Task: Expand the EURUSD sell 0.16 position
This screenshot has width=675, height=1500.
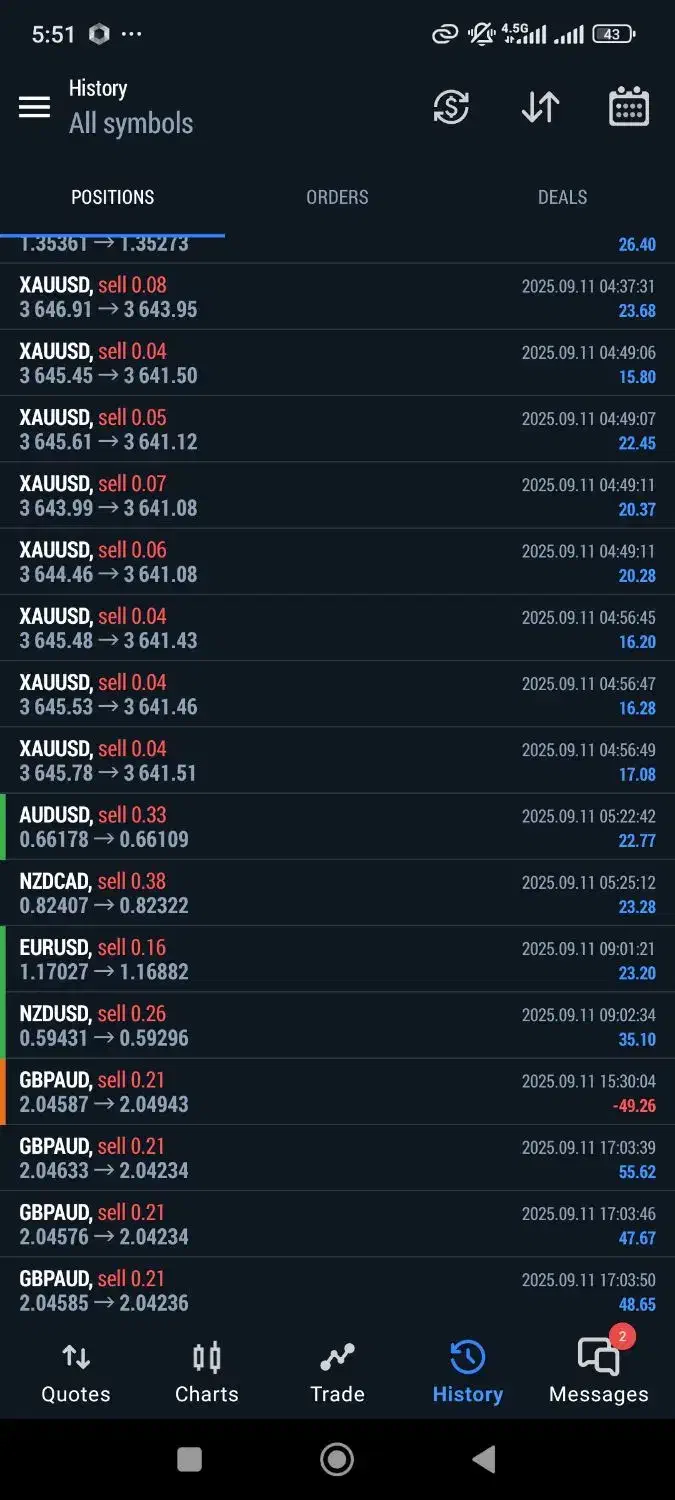Action: point(337,959)
